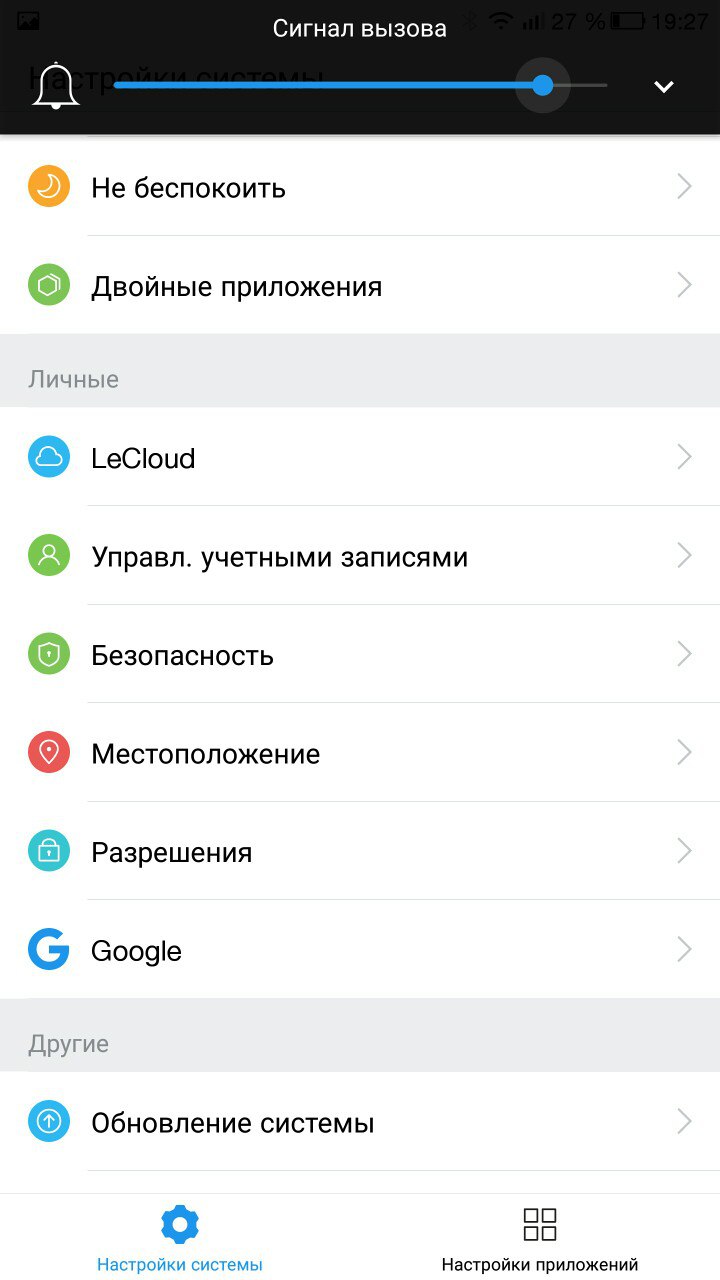Tap the bell icon to mute ringtone
Image resolution: width=720 pixels, height=1280 pixels.
(x=56, y=86)
